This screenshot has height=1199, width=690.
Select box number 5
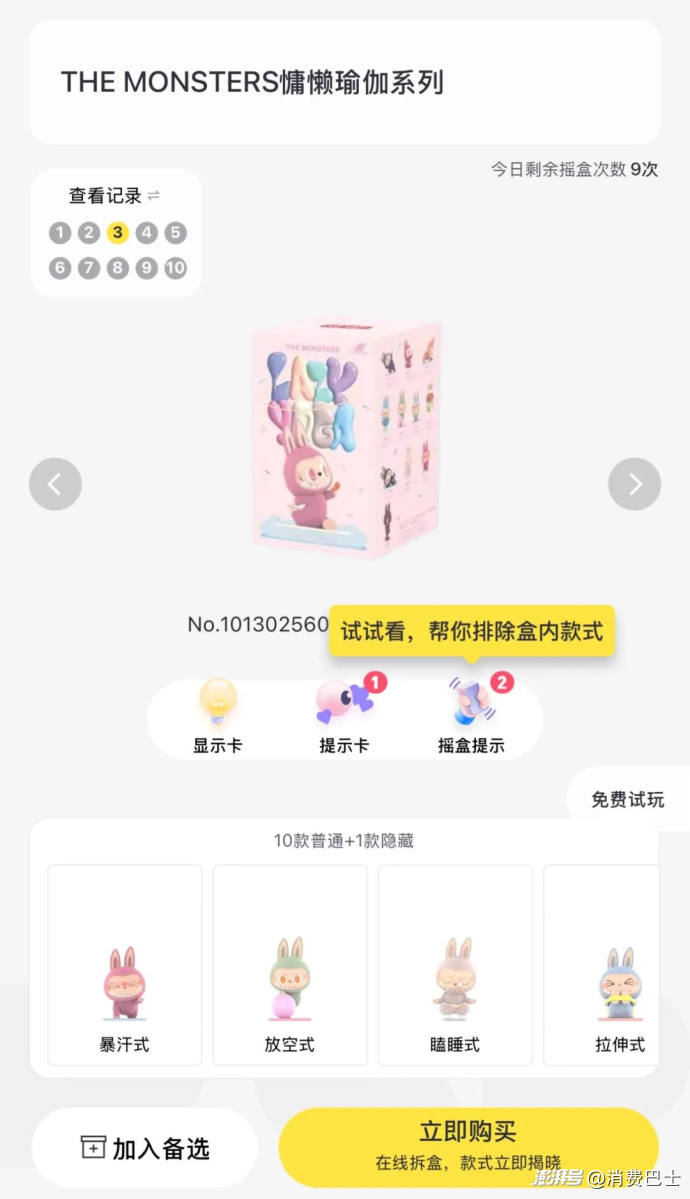pos(176,233)
